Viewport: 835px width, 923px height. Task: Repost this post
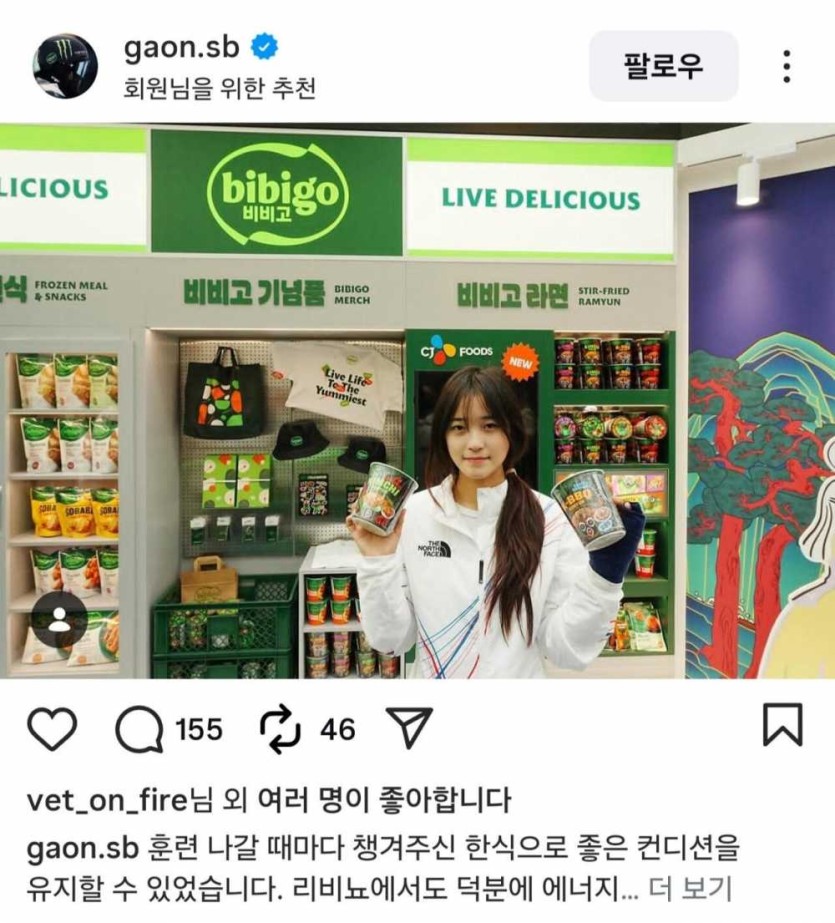click(280, 729)
